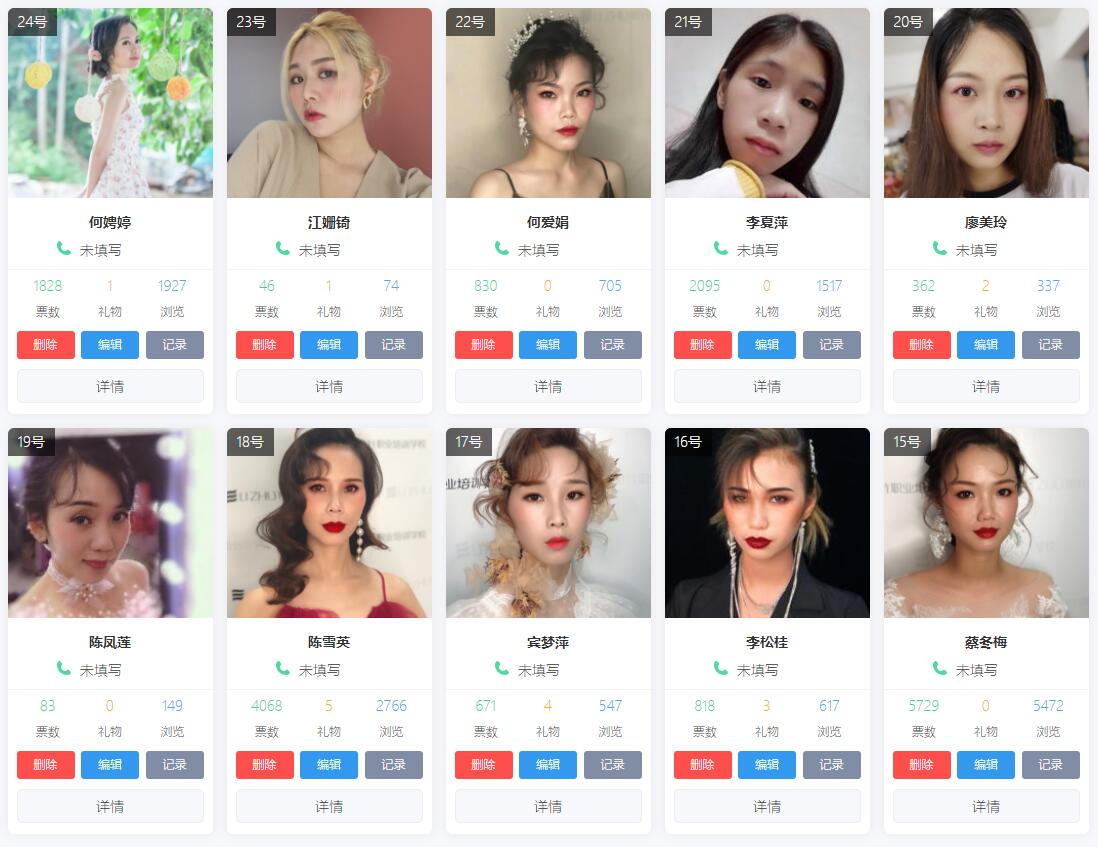This screenshot has width=1098, height=847.
Task: Delete contestant 陈雪英
Action: (264, 765)
